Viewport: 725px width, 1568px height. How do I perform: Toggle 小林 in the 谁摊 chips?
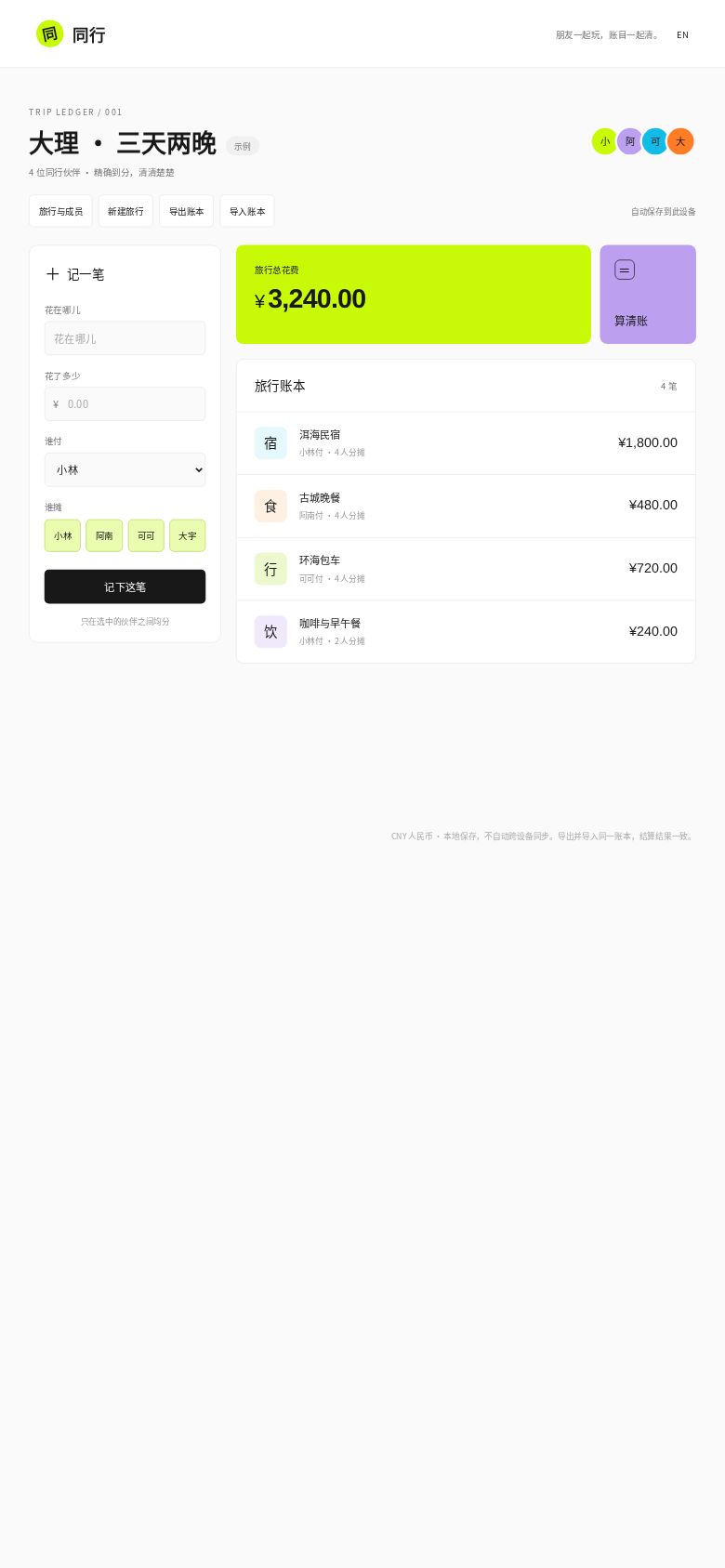click(x=62, y=535)
